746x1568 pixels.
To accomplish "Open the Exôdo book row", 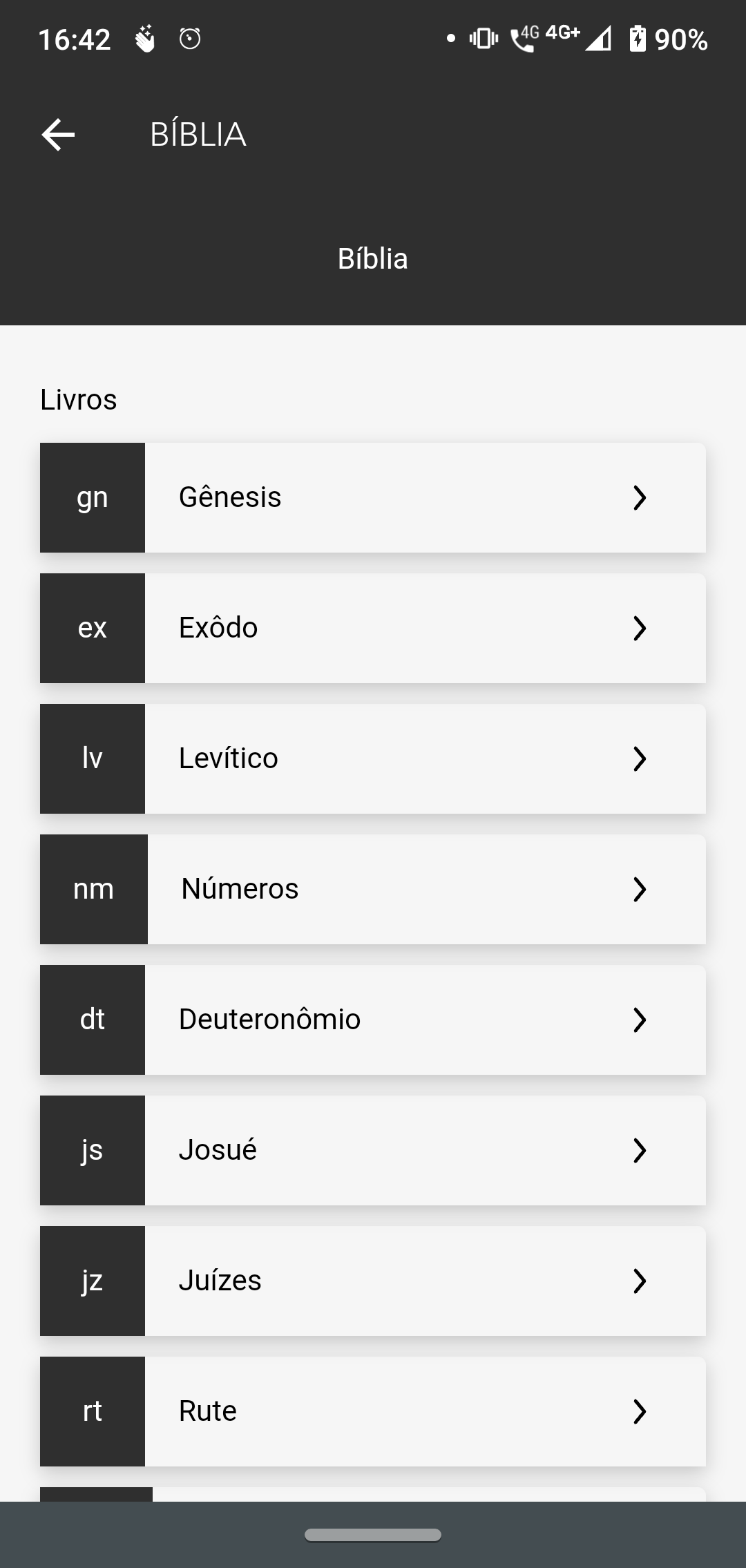I will (373, 628).
